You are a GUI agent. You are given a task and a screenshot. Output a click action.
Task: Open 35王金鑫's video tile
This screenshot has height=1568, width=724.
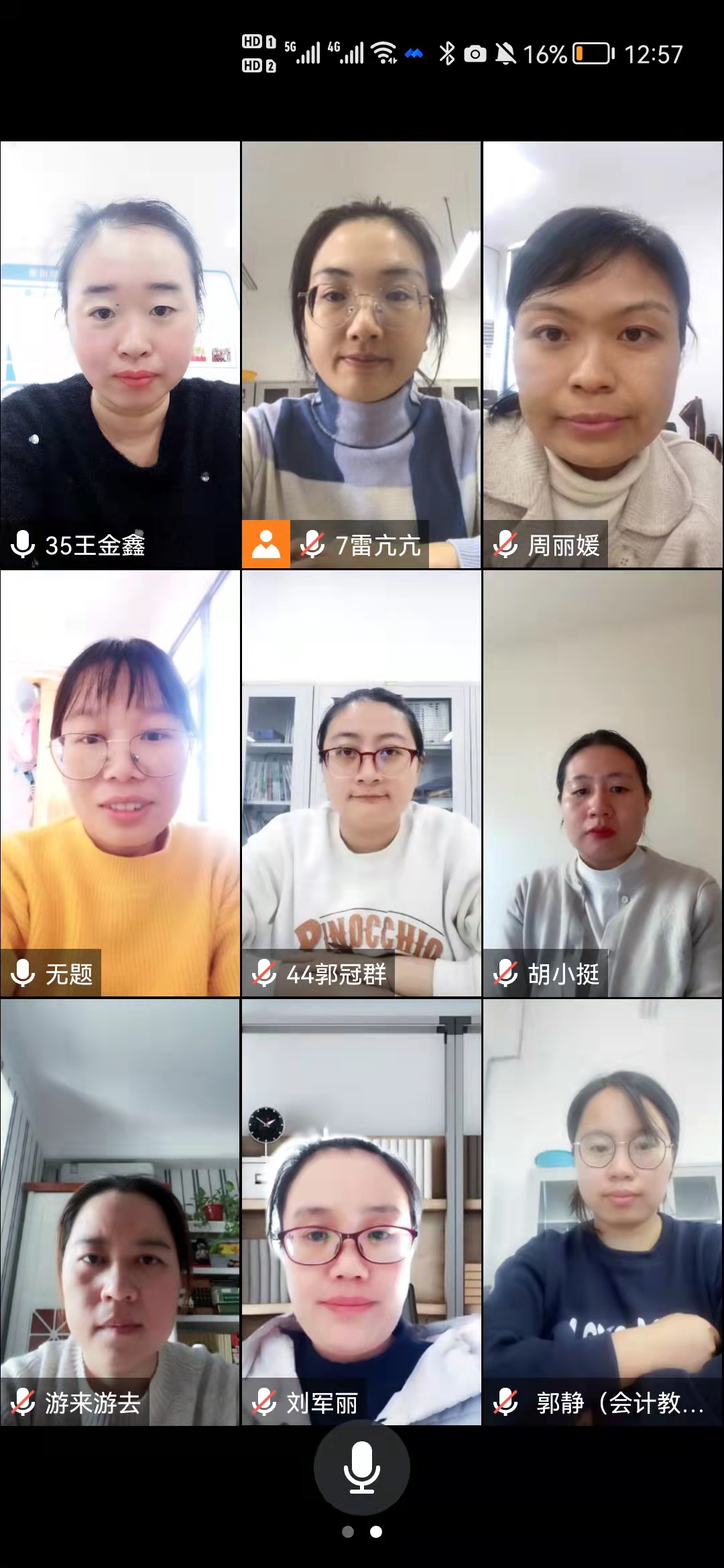121,355
